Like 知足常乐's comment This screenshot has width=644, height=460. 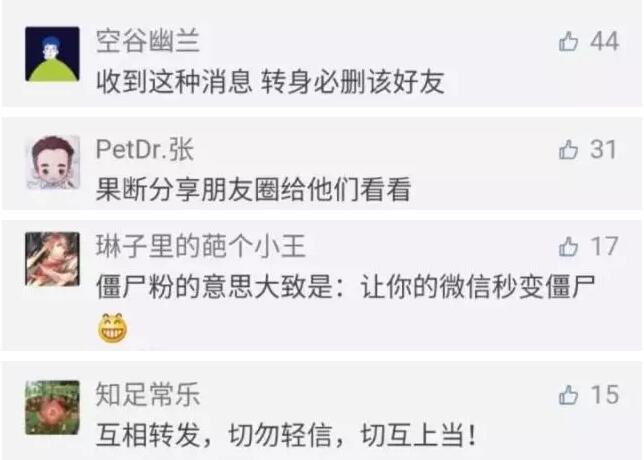[x=570, y=394]
